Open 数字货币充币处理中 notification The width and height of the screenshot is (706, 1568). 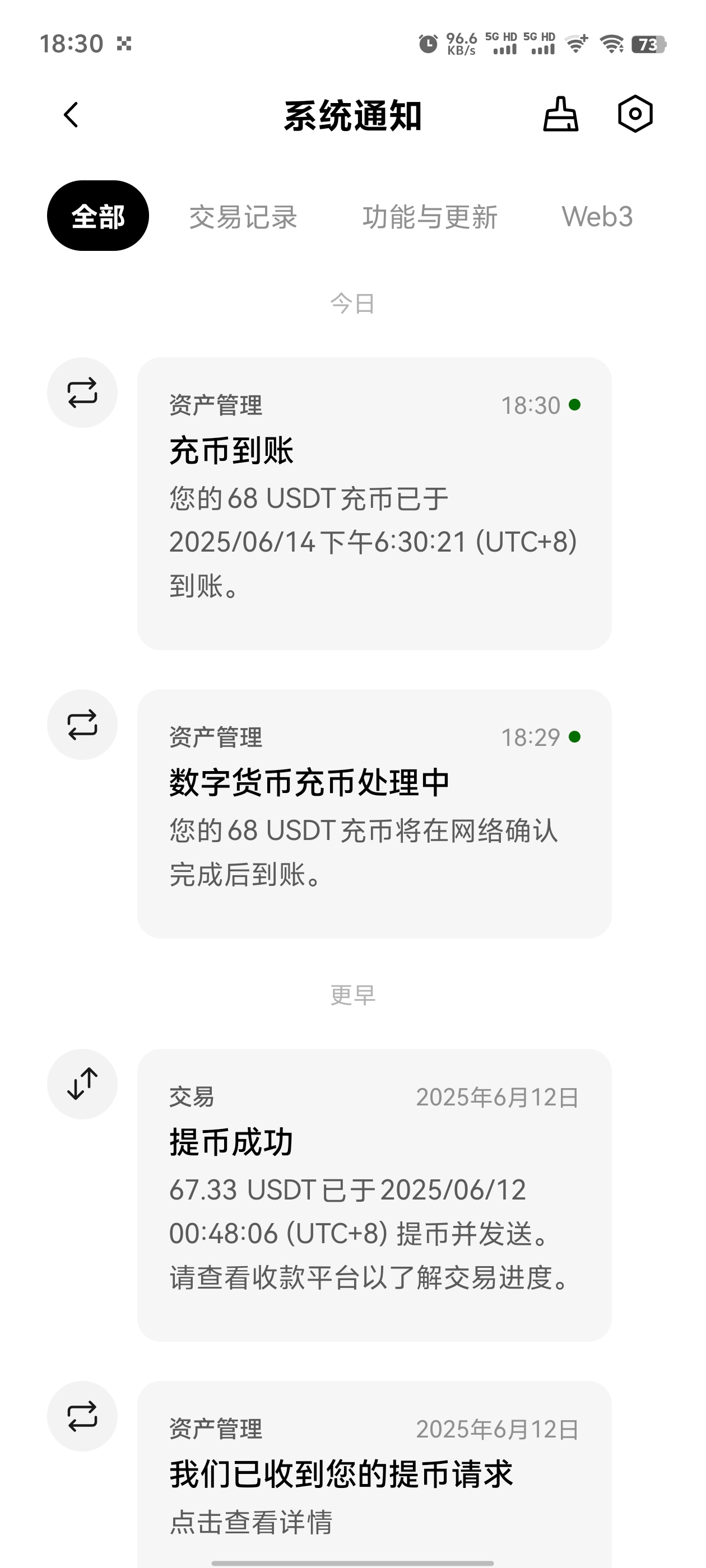pos(374,813)
